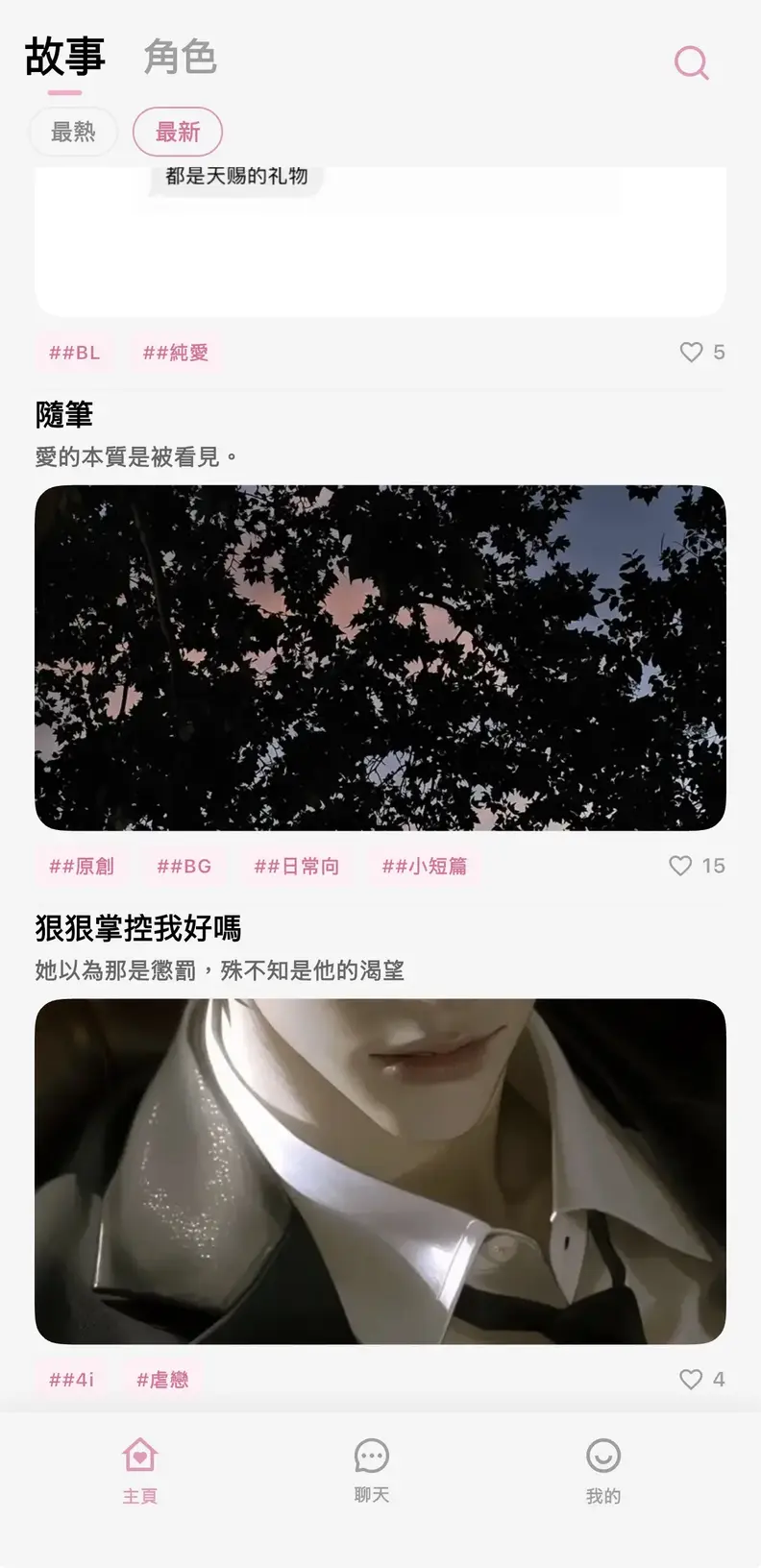Select the 最新 filter chip
761x1568 pixels.
pyautogui.click(x=178, y=132)
